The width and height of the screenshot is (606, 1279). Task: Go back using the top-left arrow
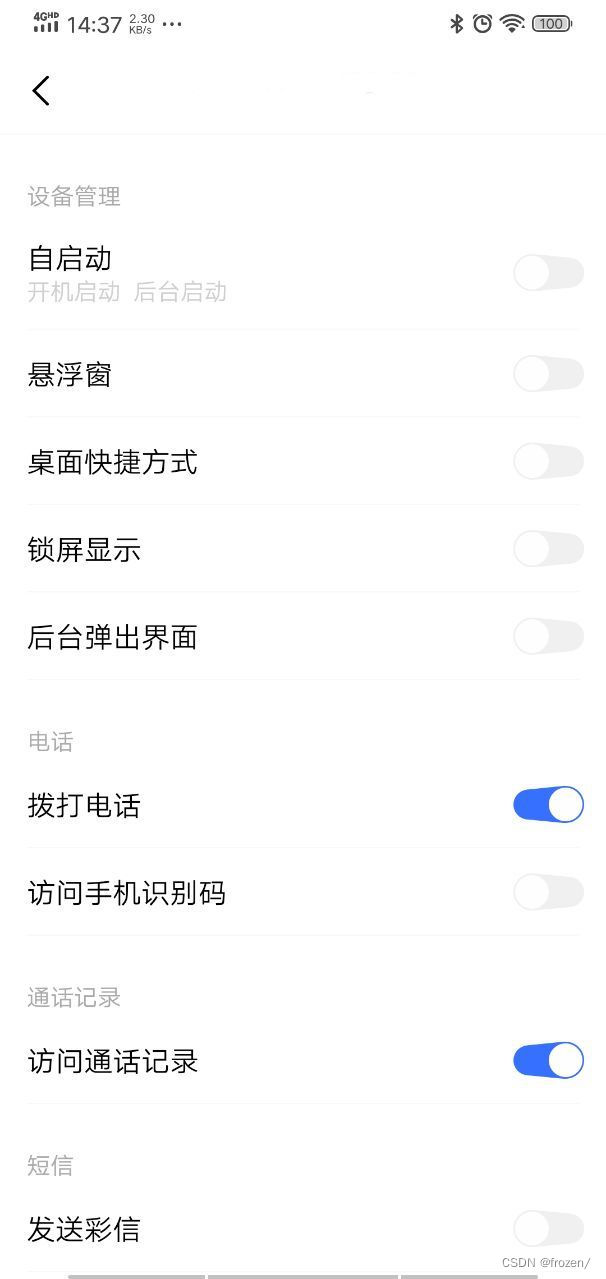40,90
